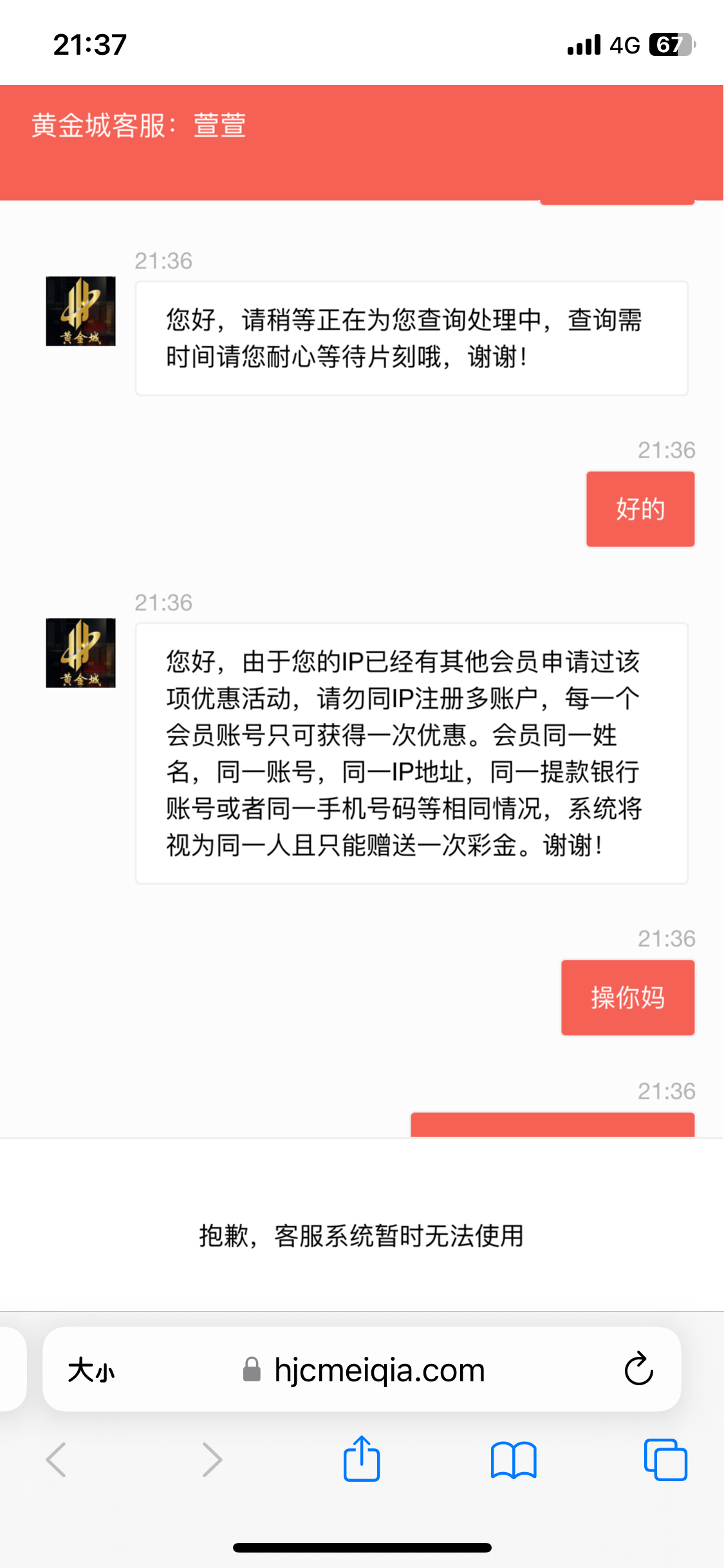Screen dimensions: 724x1568
Task: Open the Safari share sheet
Action: click(362, 1460)
